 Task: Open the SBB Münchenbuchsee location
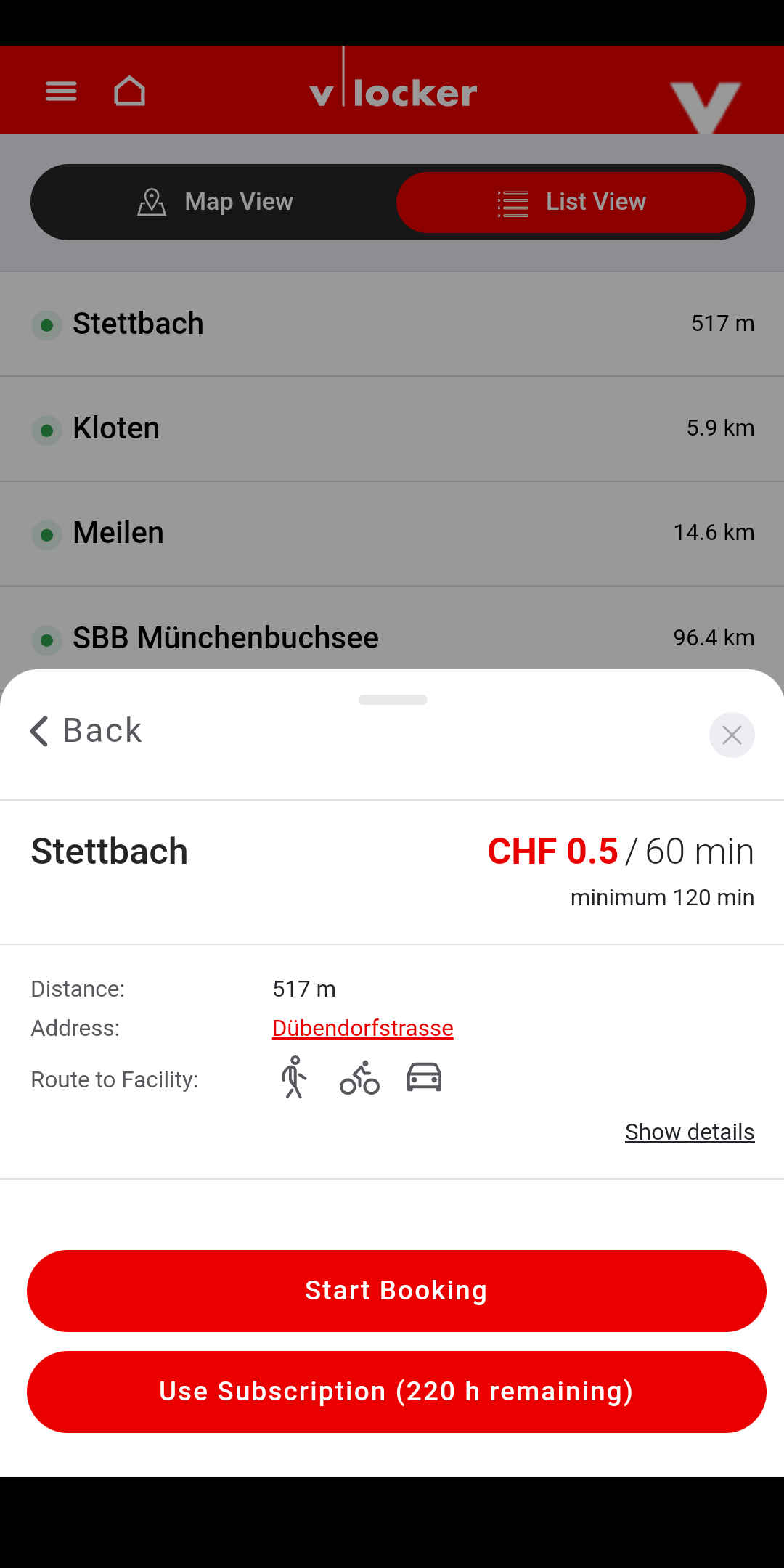392,637
